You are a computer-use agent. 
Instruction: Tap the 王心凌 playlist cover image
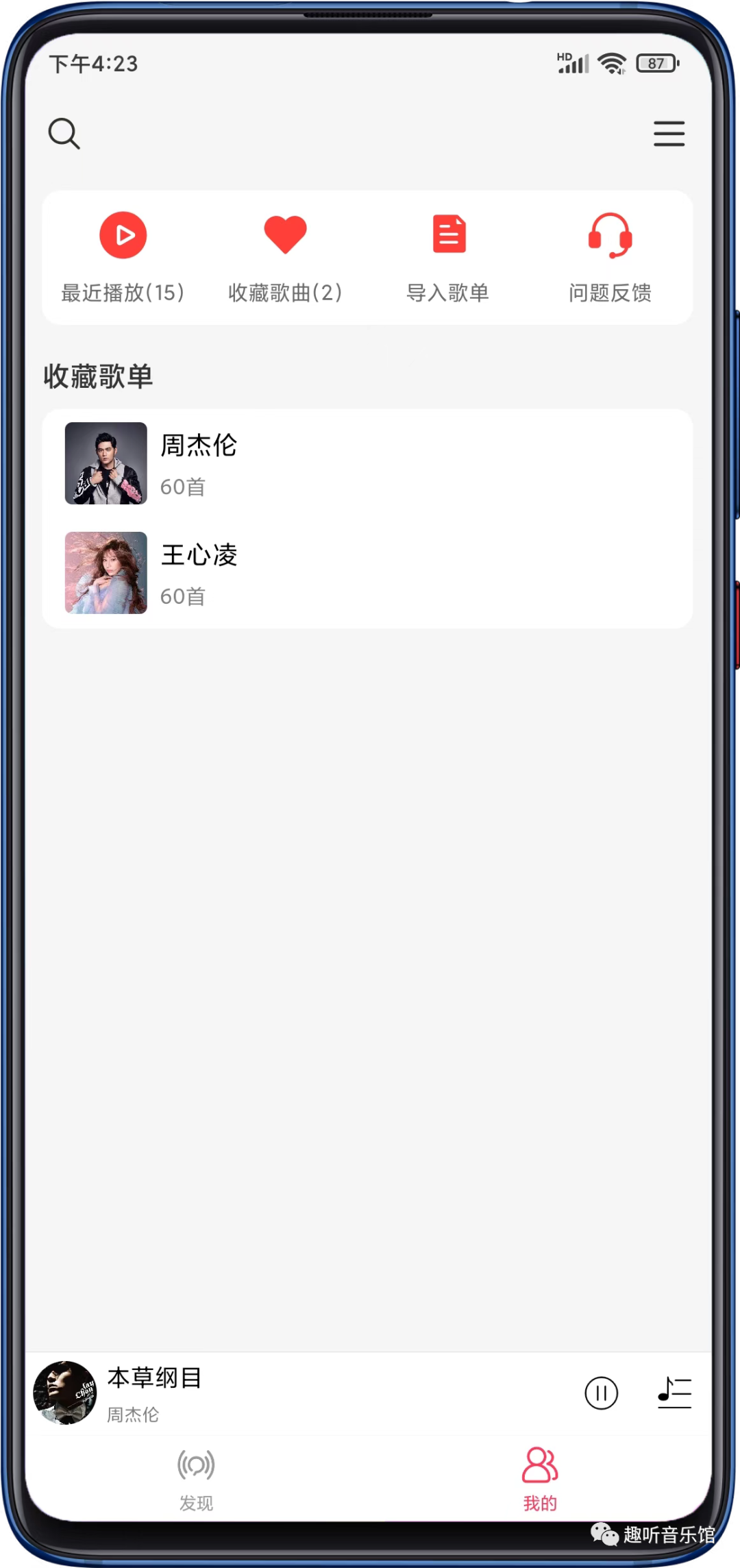106,573
